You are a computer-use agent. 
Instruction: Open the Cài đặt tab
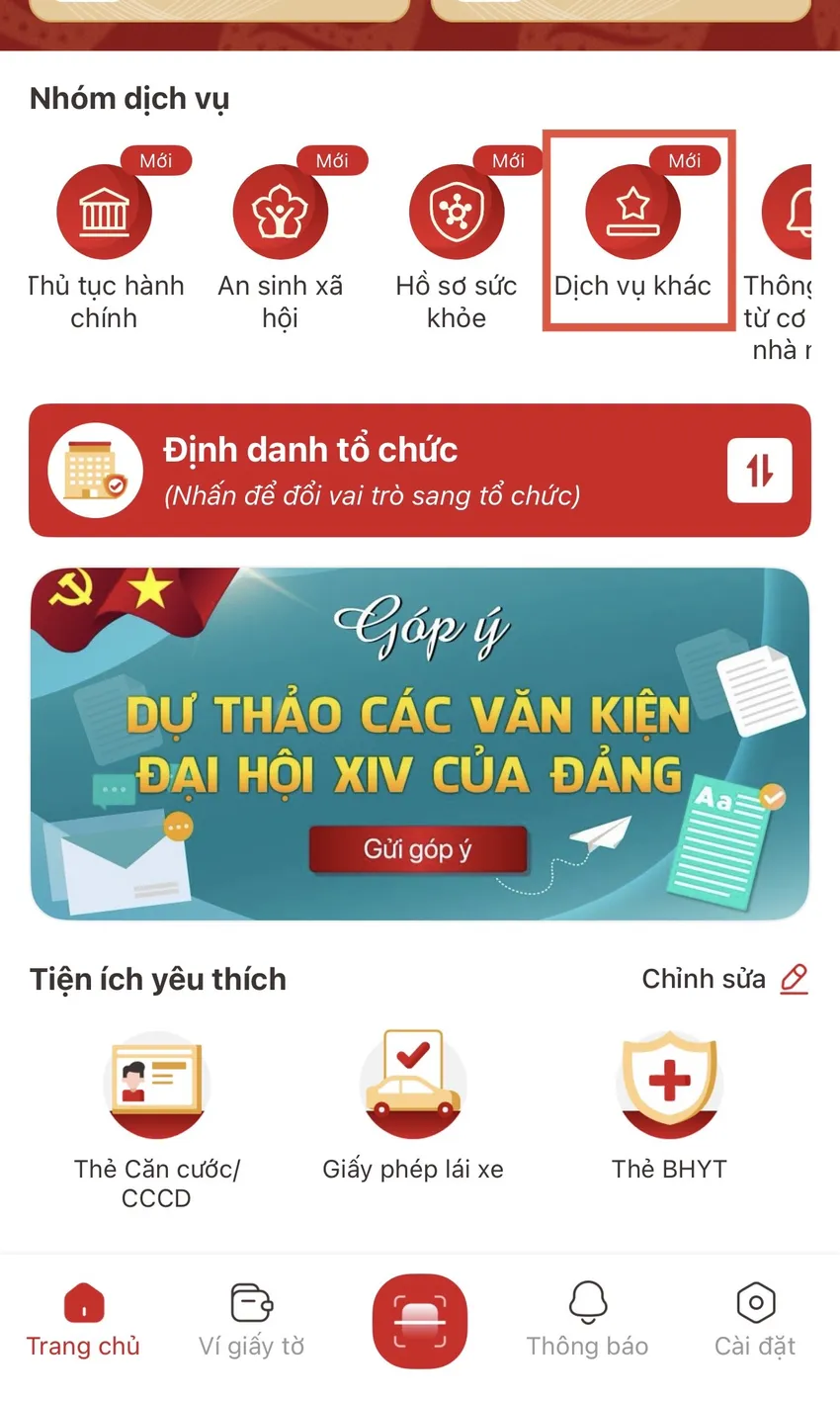pos(755,1320)
